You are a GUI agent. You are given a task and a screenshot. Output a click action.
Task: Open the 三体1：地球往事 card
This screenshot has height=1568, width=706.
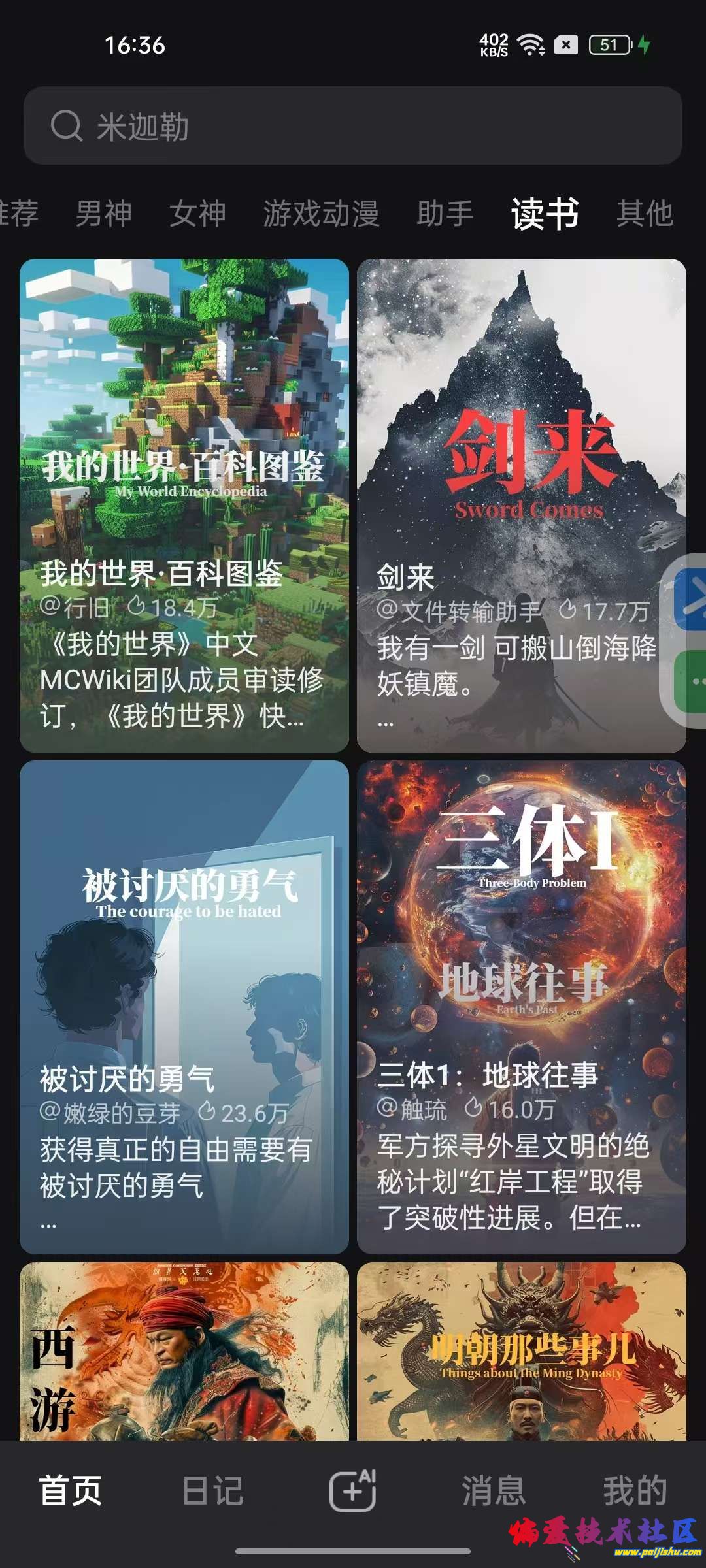click(x=522, y=1007)
